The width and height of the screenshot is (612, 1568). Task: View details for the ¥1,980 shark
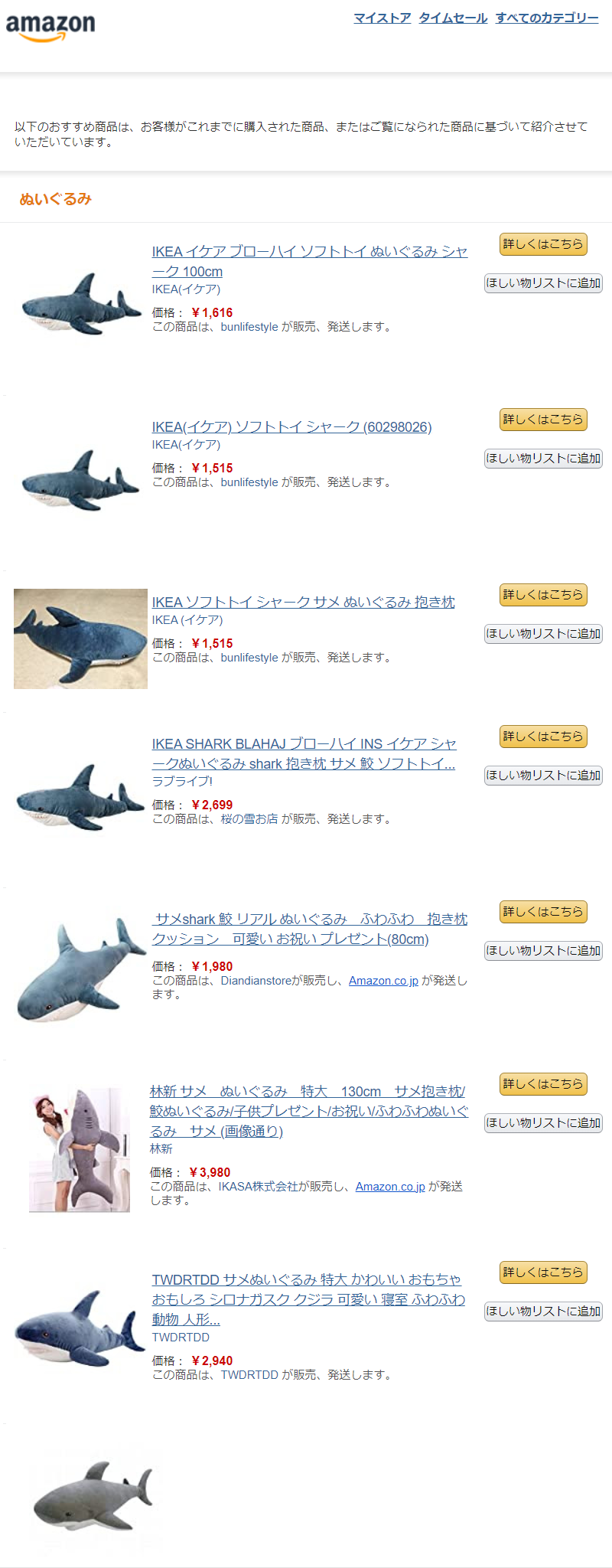(543, 912)
